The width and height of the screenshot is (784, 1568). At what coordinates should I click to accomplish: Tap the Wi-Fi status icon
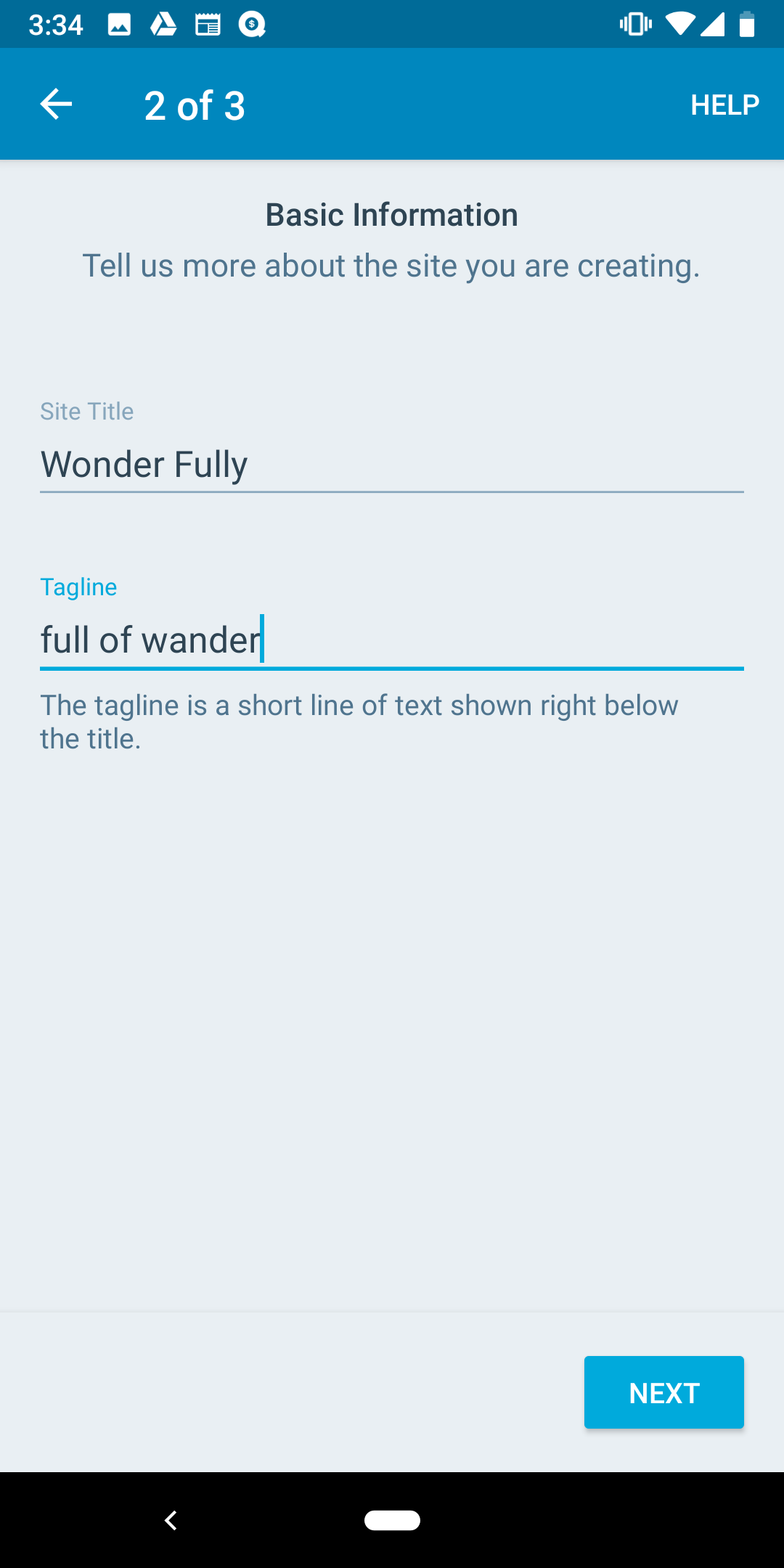pyautogui.click(x=680, y=24)
